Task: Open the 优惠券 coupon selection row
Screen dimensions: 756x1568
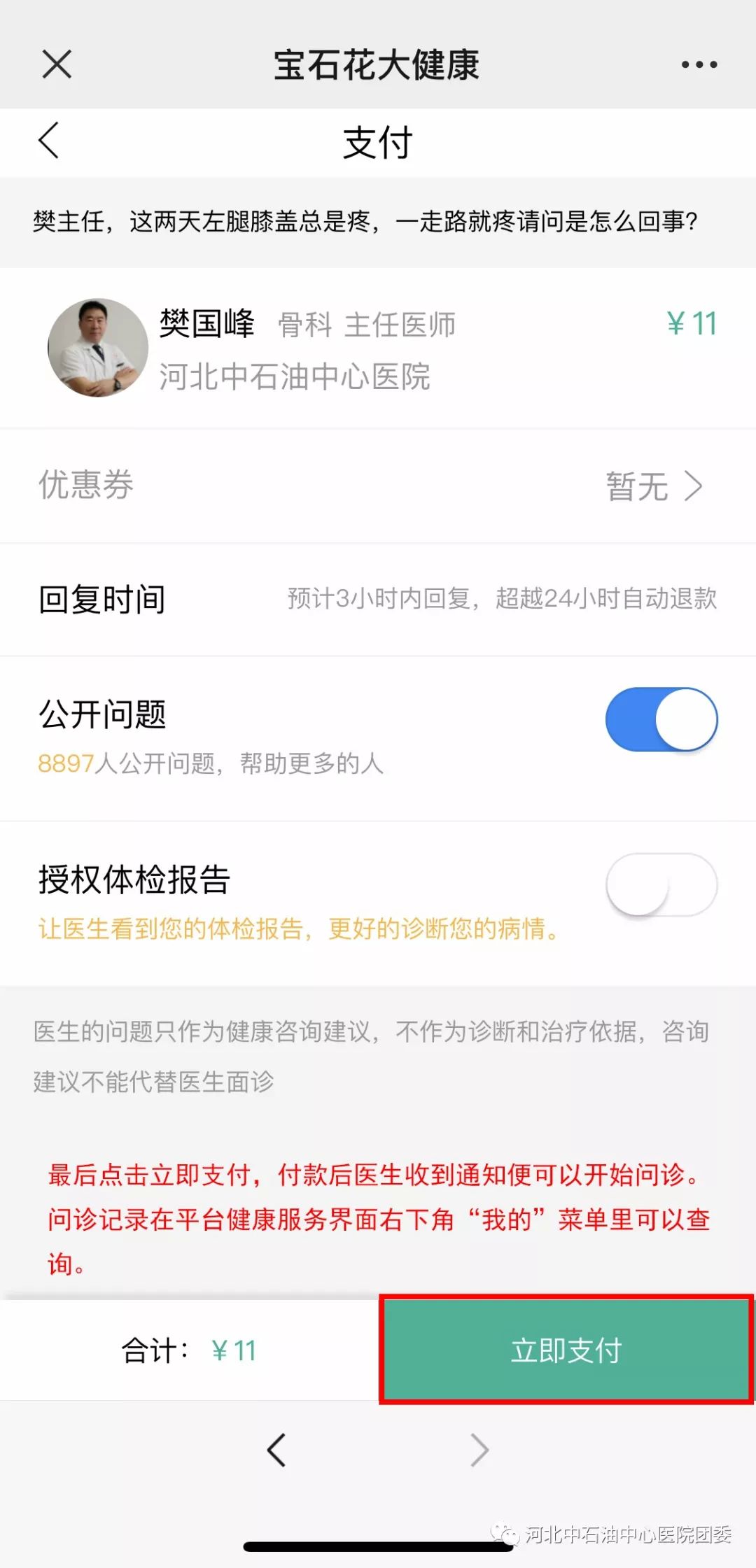Action: click(378, 486)
